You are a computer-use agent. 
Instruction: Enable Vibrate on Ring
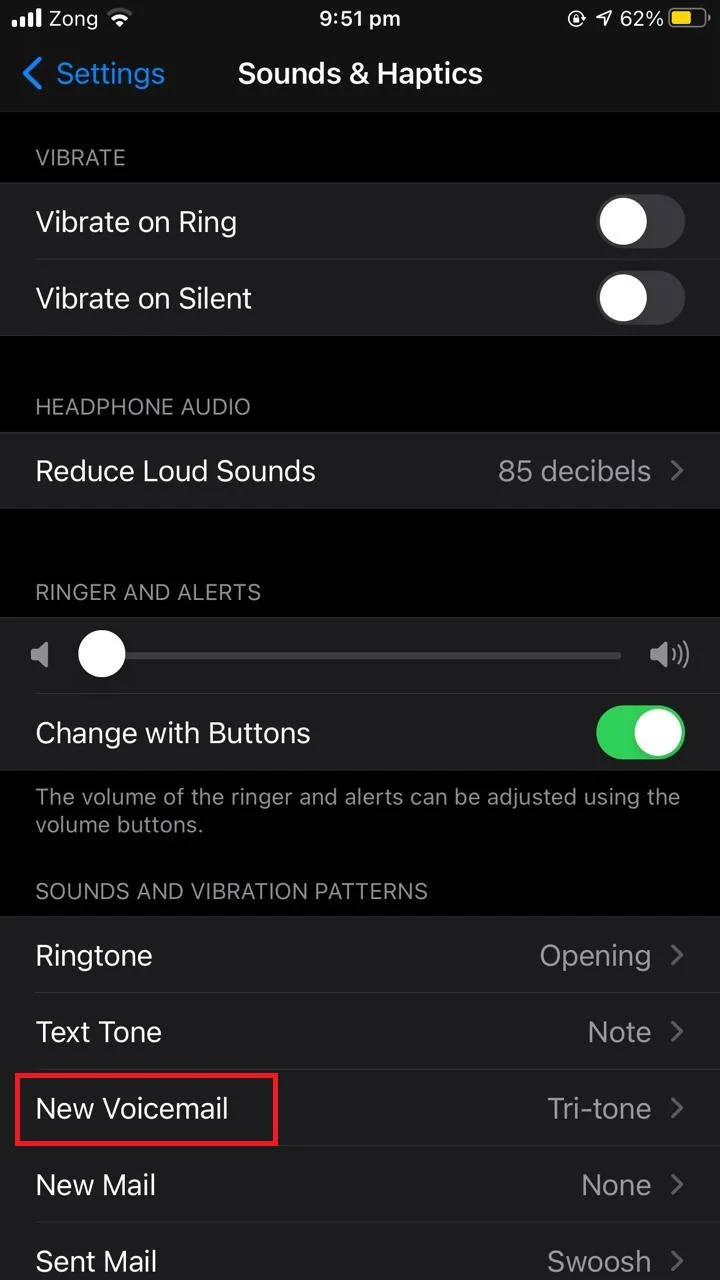coord(640,221)
